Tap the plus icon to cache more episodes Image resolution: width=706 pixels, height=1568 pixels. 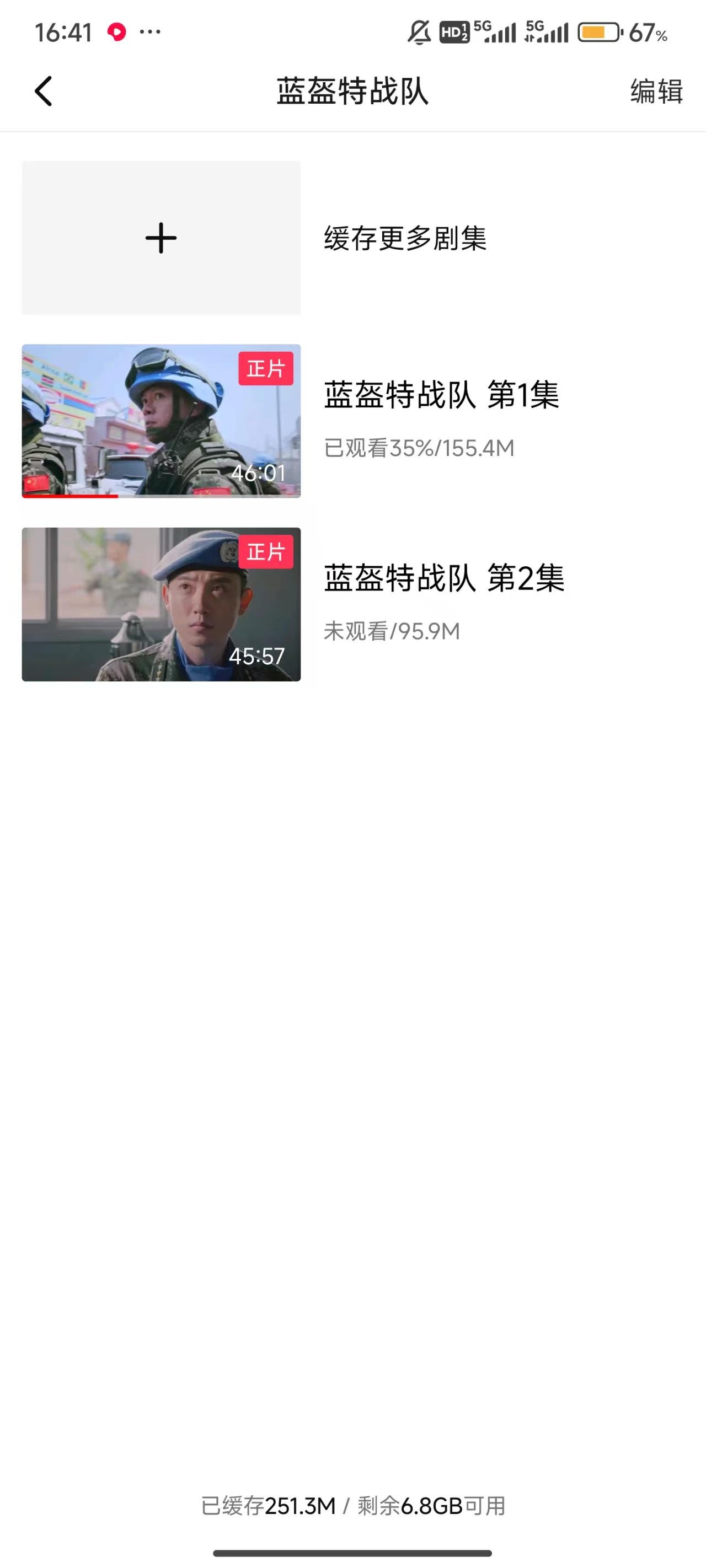[x=160, y=238]
